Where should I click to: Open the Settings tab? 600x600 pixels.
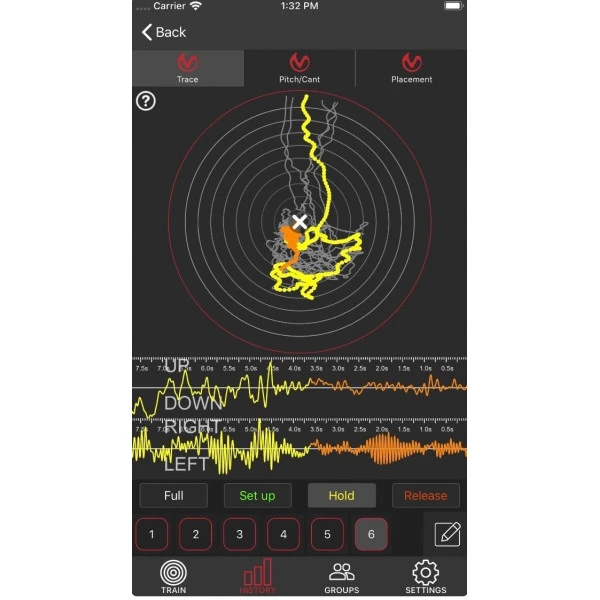(x=426, y=577)
